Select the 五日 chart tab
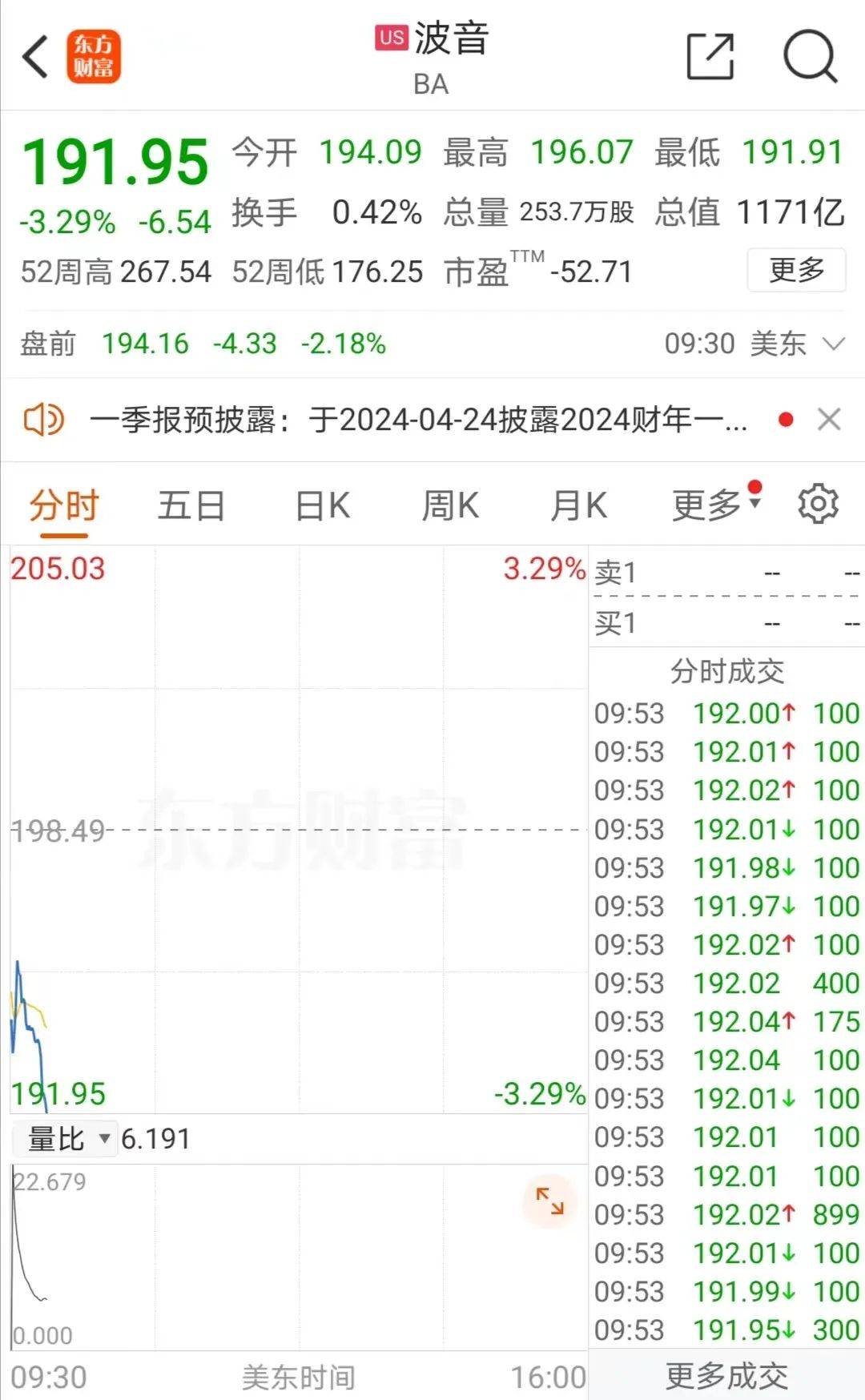The width and height of the screenshot is (865, 1400). [x=192, y=506]
